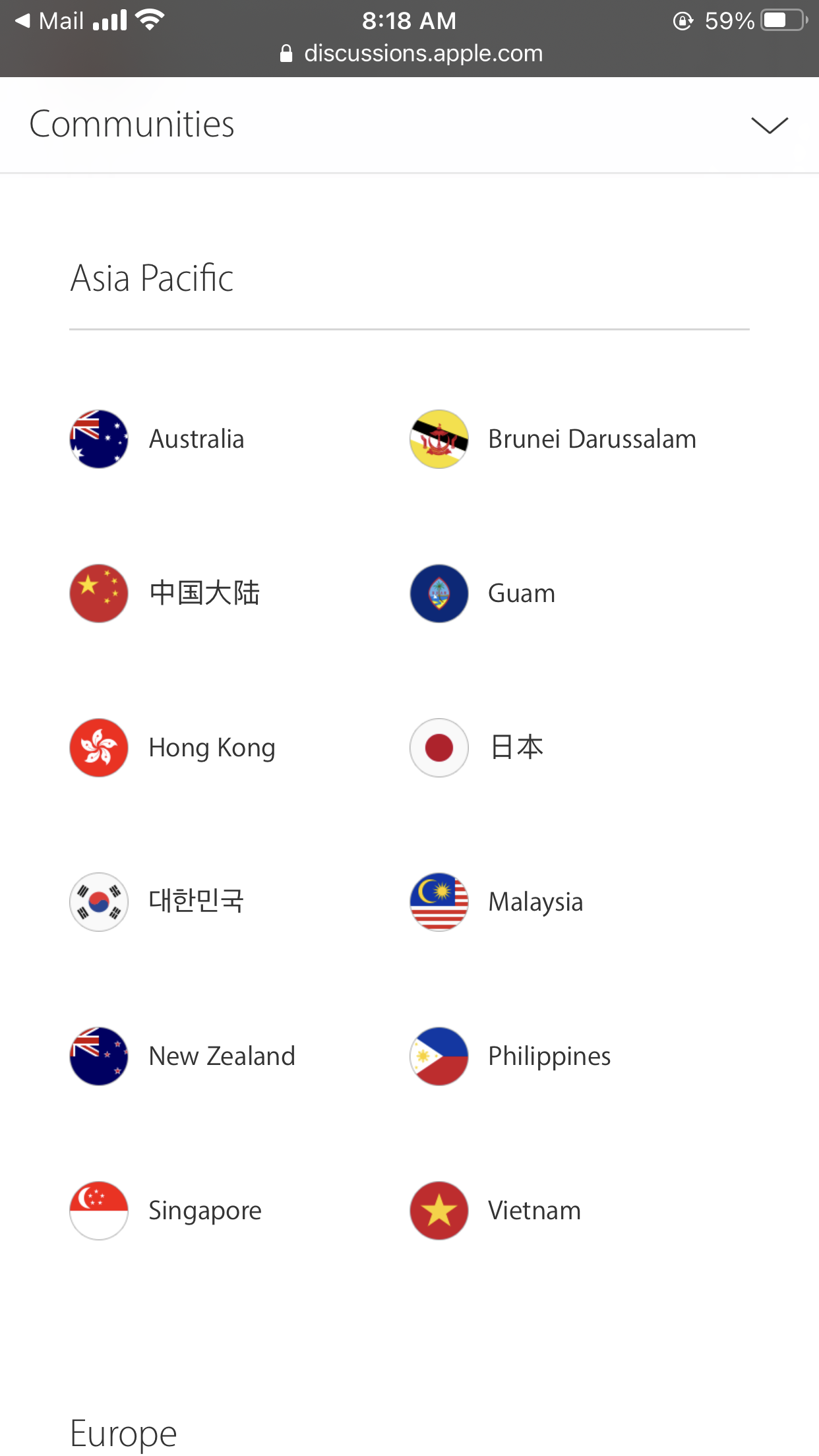Open the 日本 community
Image resolution: width=819 pixels, height=1456 pixels.
click(516, 748)
